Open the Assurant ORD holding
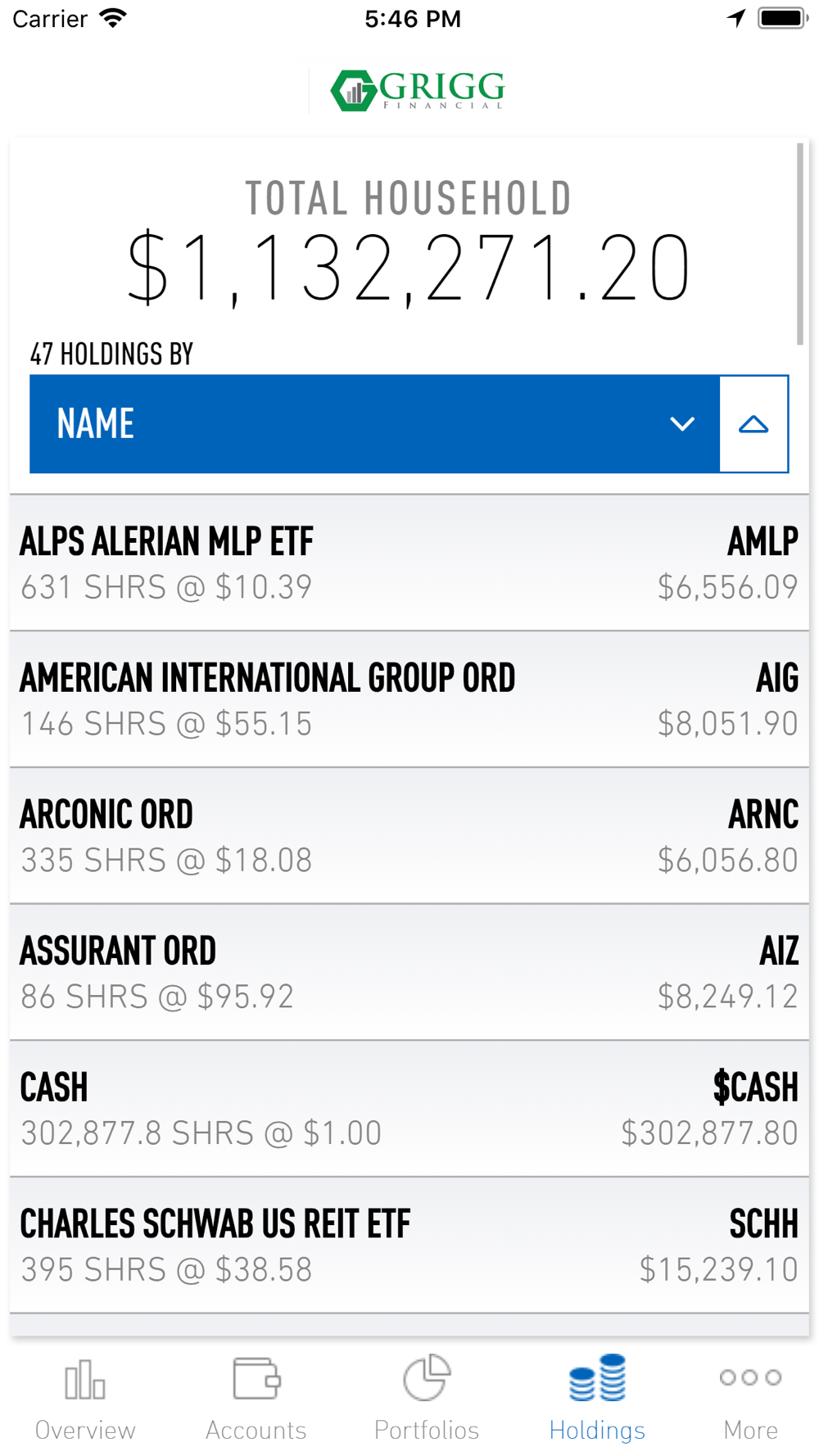 (x=409, y=973)
